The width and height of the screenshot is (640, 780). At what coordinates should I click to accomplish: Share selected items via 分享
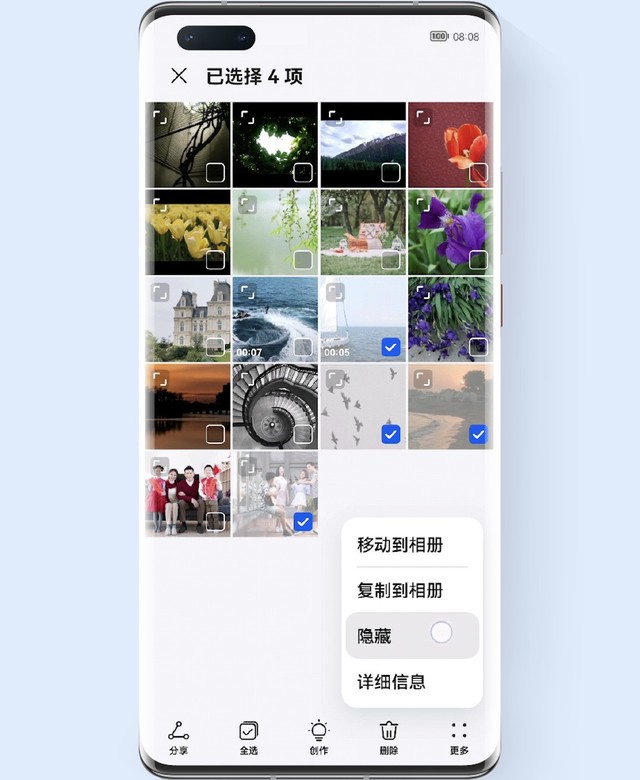click(x=179, y=738)
